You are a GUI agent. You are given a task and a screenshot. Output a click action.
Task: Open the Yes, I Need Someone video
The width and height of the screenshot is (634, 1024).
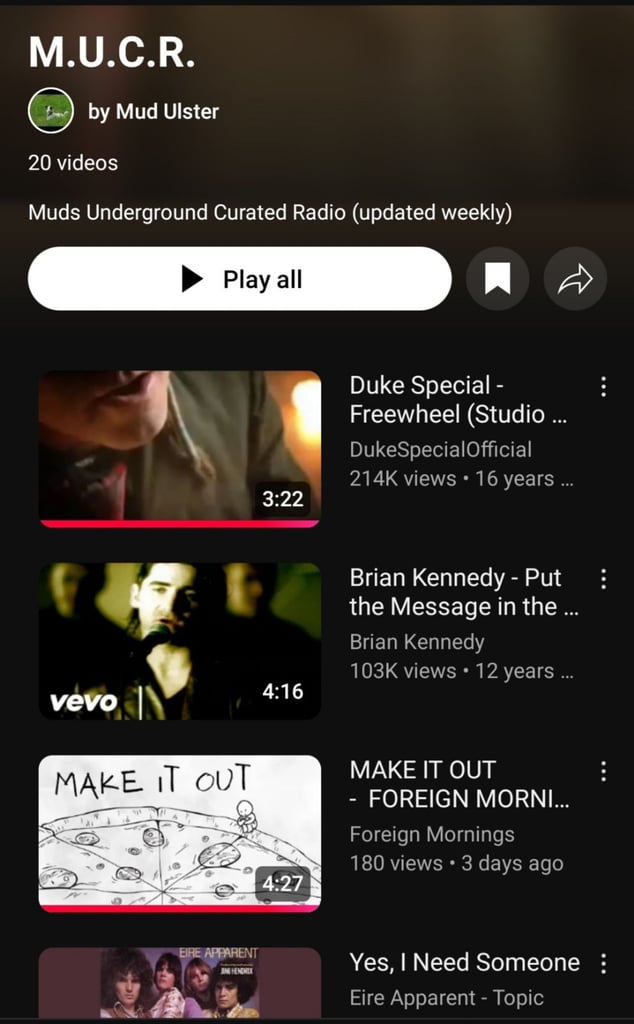180,983
